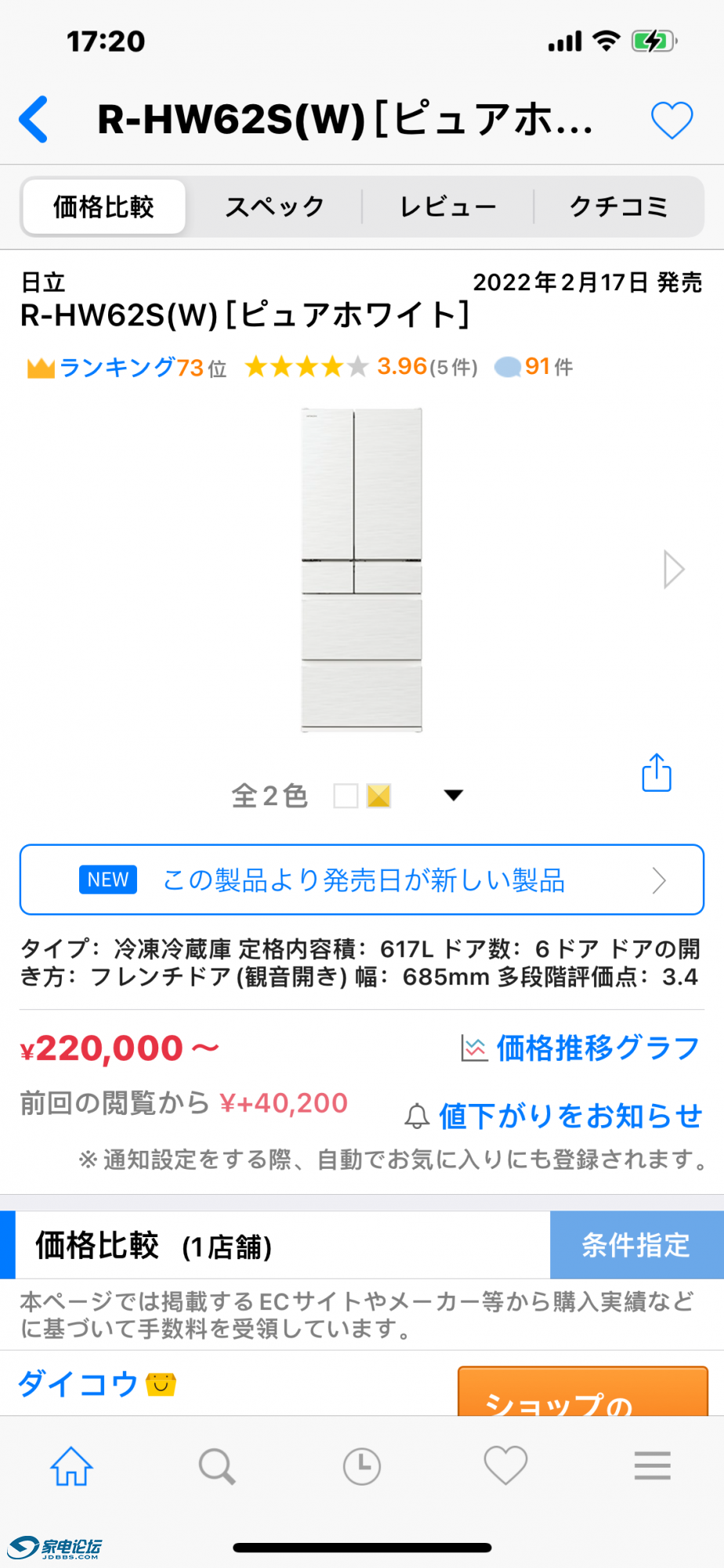724x1568 pixels.
Task: Go back using the blue arrow
Action: (34, 119)
